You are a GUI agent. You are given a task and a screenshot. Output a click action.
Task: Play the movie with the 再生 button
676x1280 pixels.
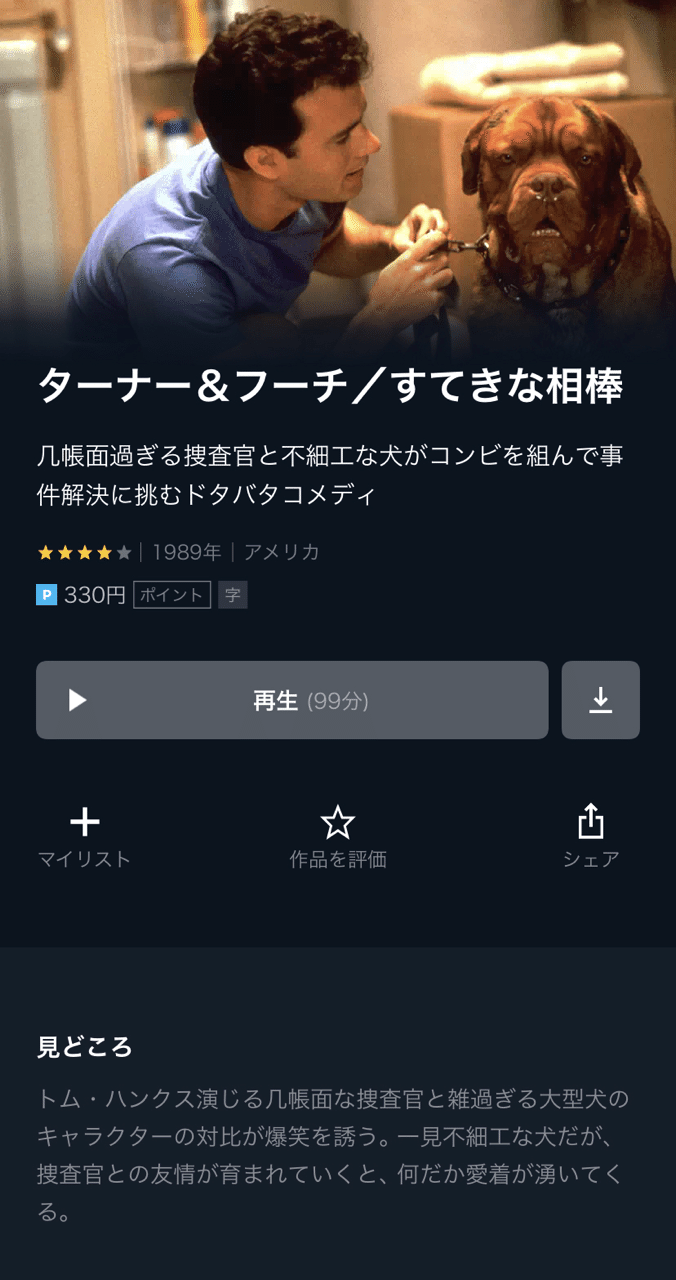[x=292, y=700]
